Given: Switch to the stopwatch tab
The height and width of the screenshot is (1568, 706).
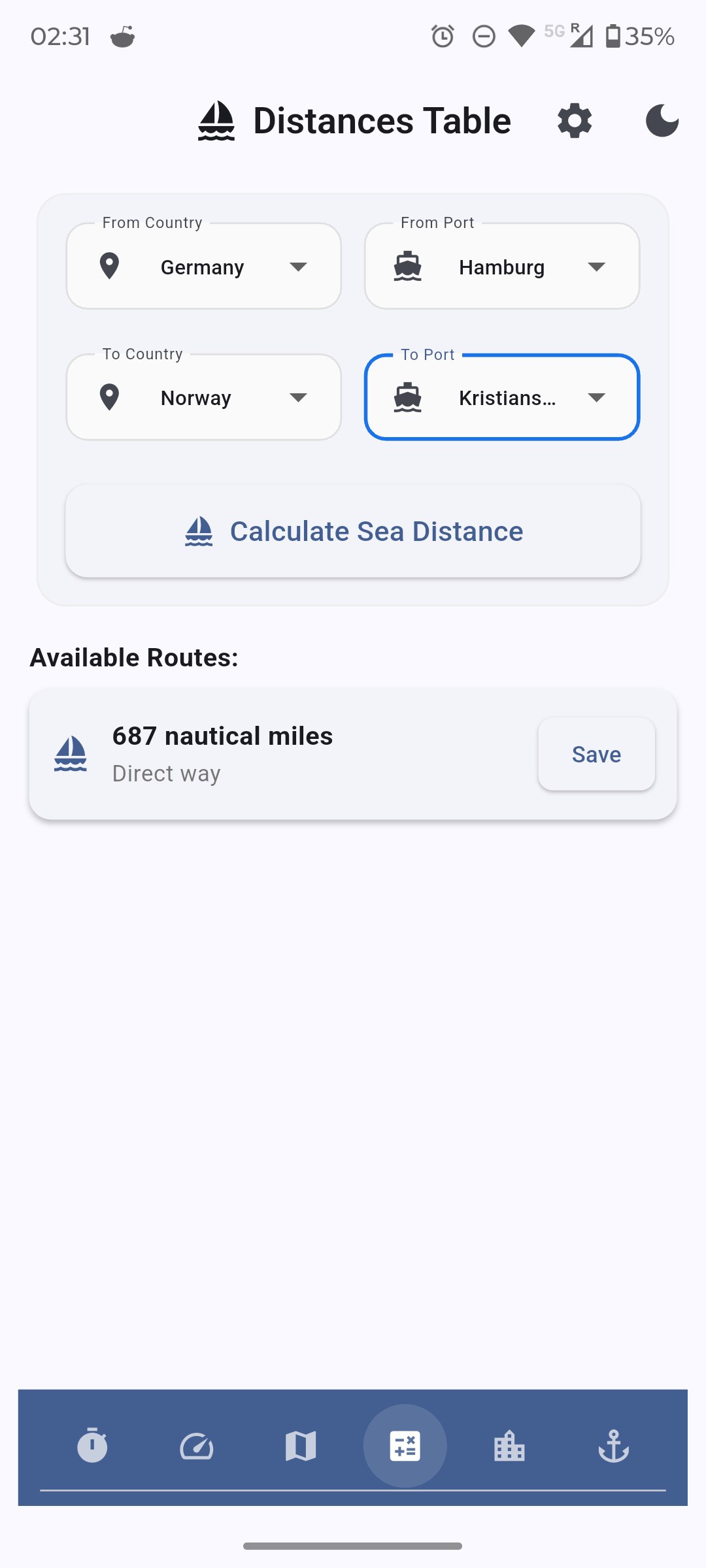Looking at the screenshot, I should (x=92, y=1445).
